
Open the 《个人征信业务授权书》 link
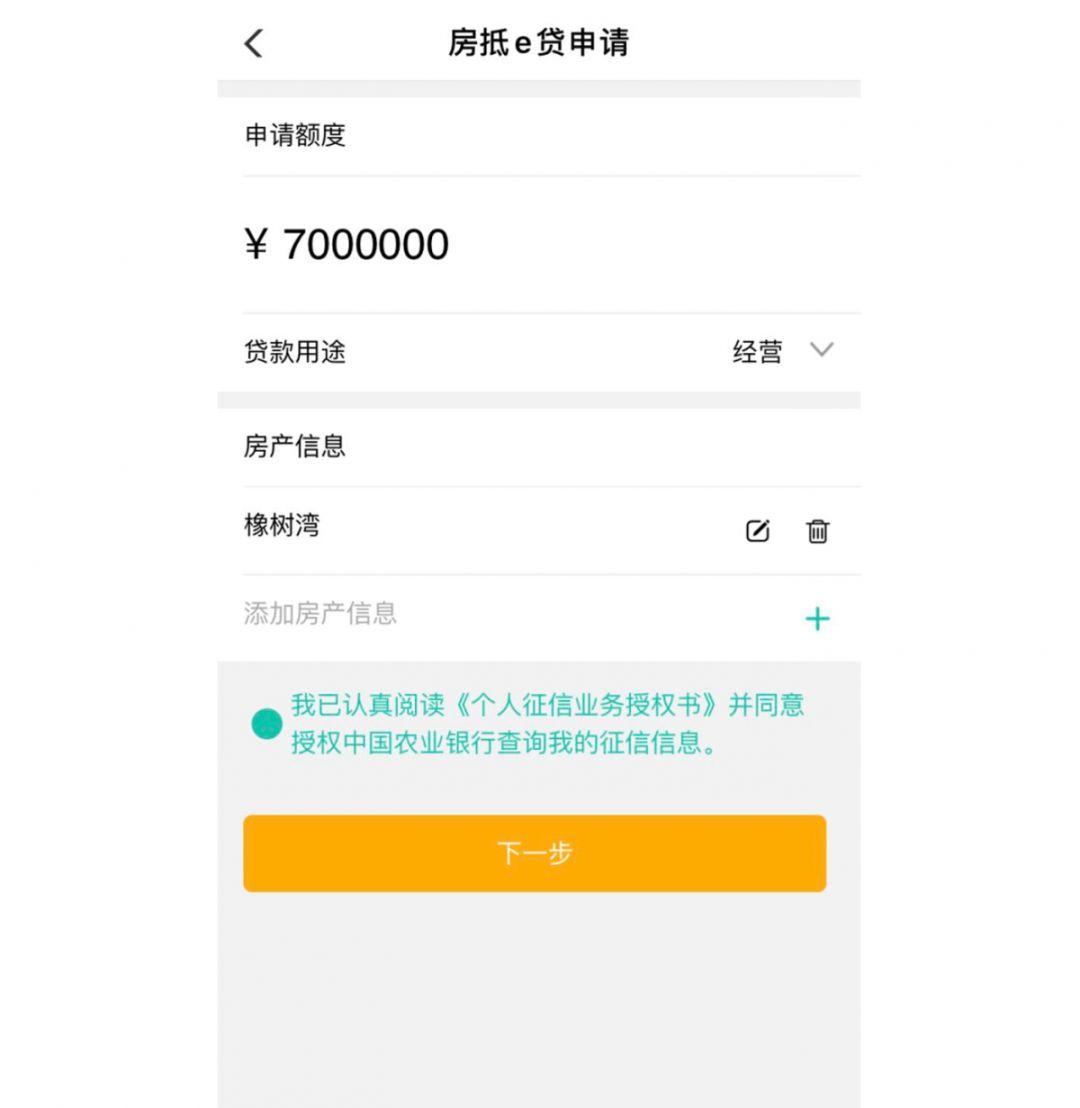pyautogui.click(x=585, y=705)
